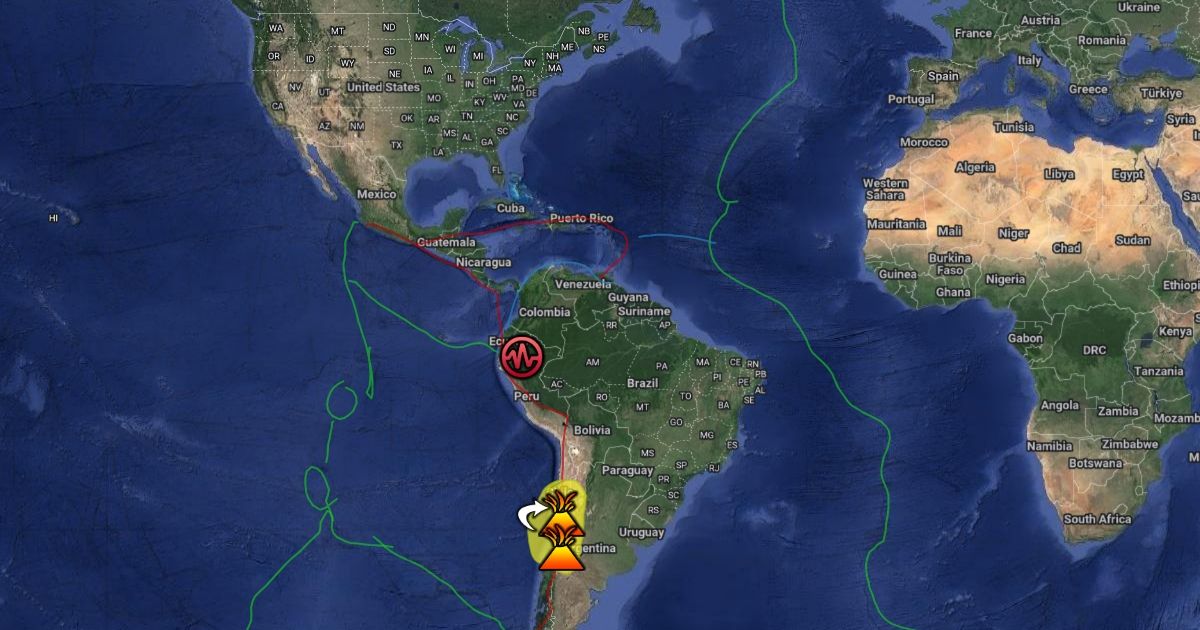
Task: Open the earthquake marker near Ecuador
Action: (x=521, y=355)
